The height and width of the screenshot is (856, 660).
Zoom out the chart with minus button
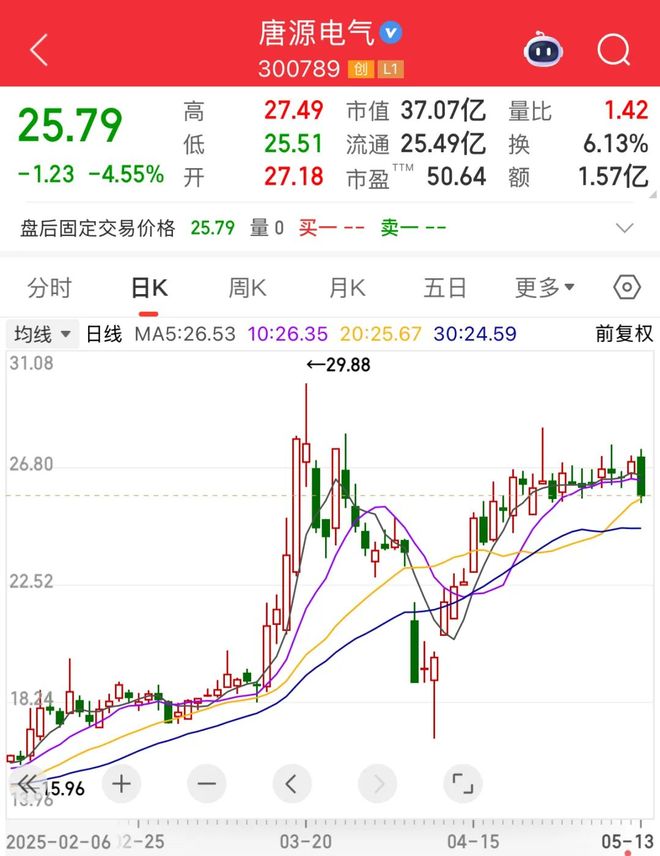point(206,783)
